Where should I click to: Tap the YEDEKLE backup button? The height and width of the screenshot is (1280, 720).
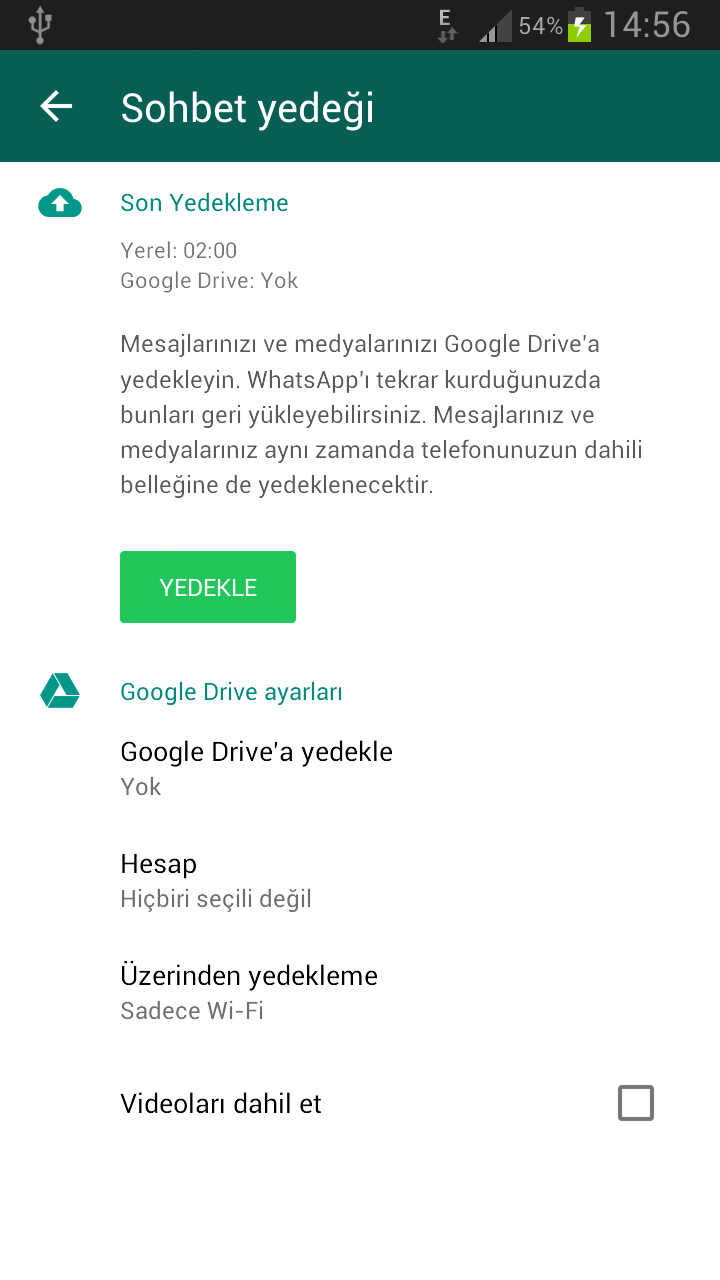point(208,587)
